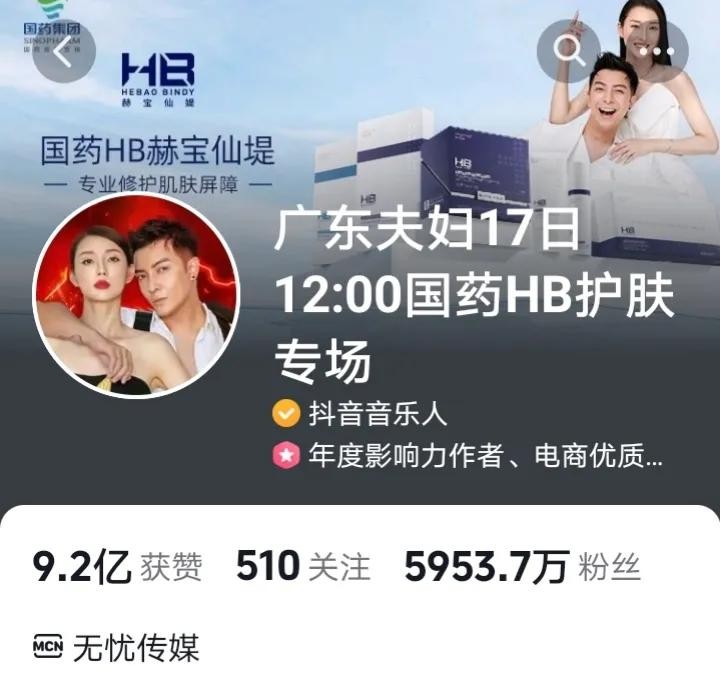720x681 pixels.
Task: Open the search icon in header
Action: pos(569,51)
